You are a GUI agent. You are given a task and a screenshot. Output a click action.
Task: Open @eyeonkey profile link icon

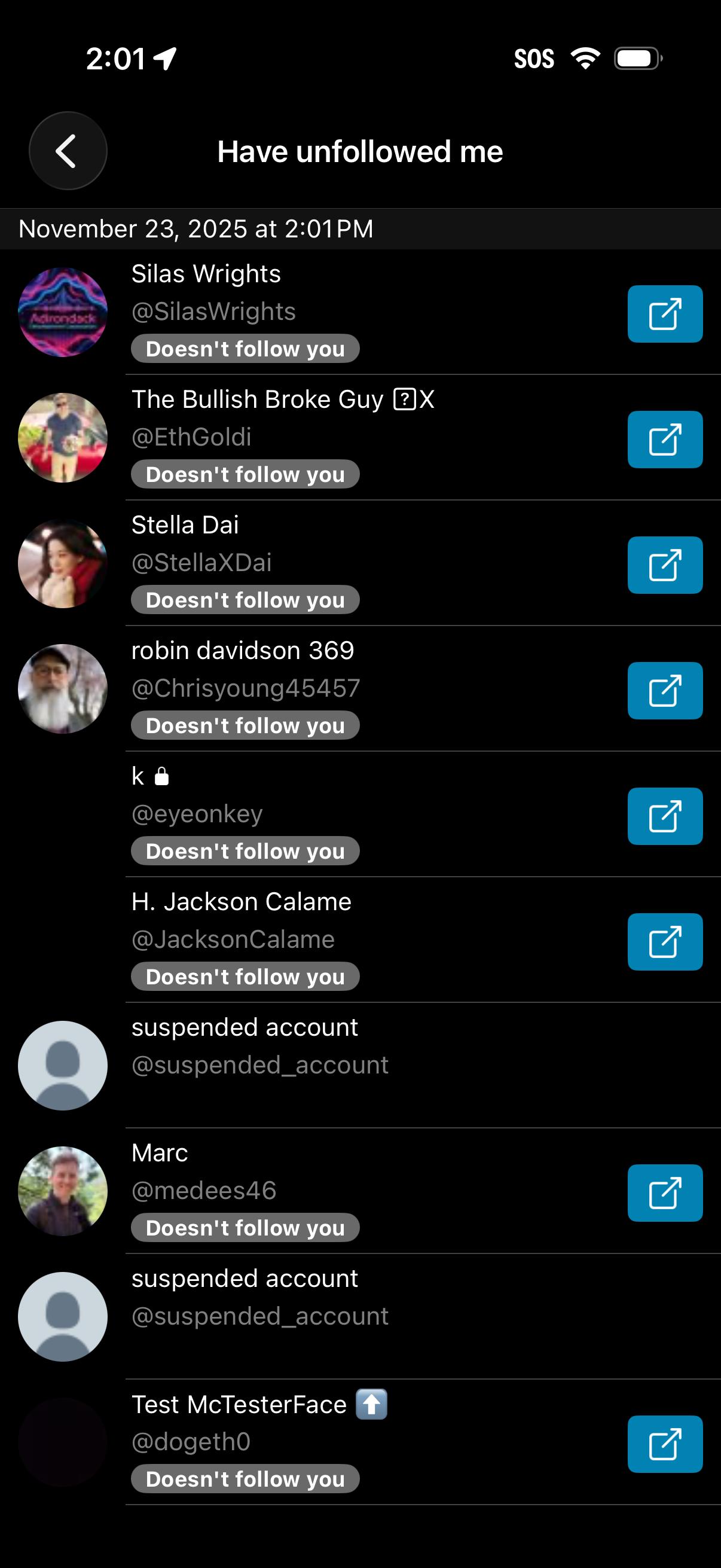[664, 816]
